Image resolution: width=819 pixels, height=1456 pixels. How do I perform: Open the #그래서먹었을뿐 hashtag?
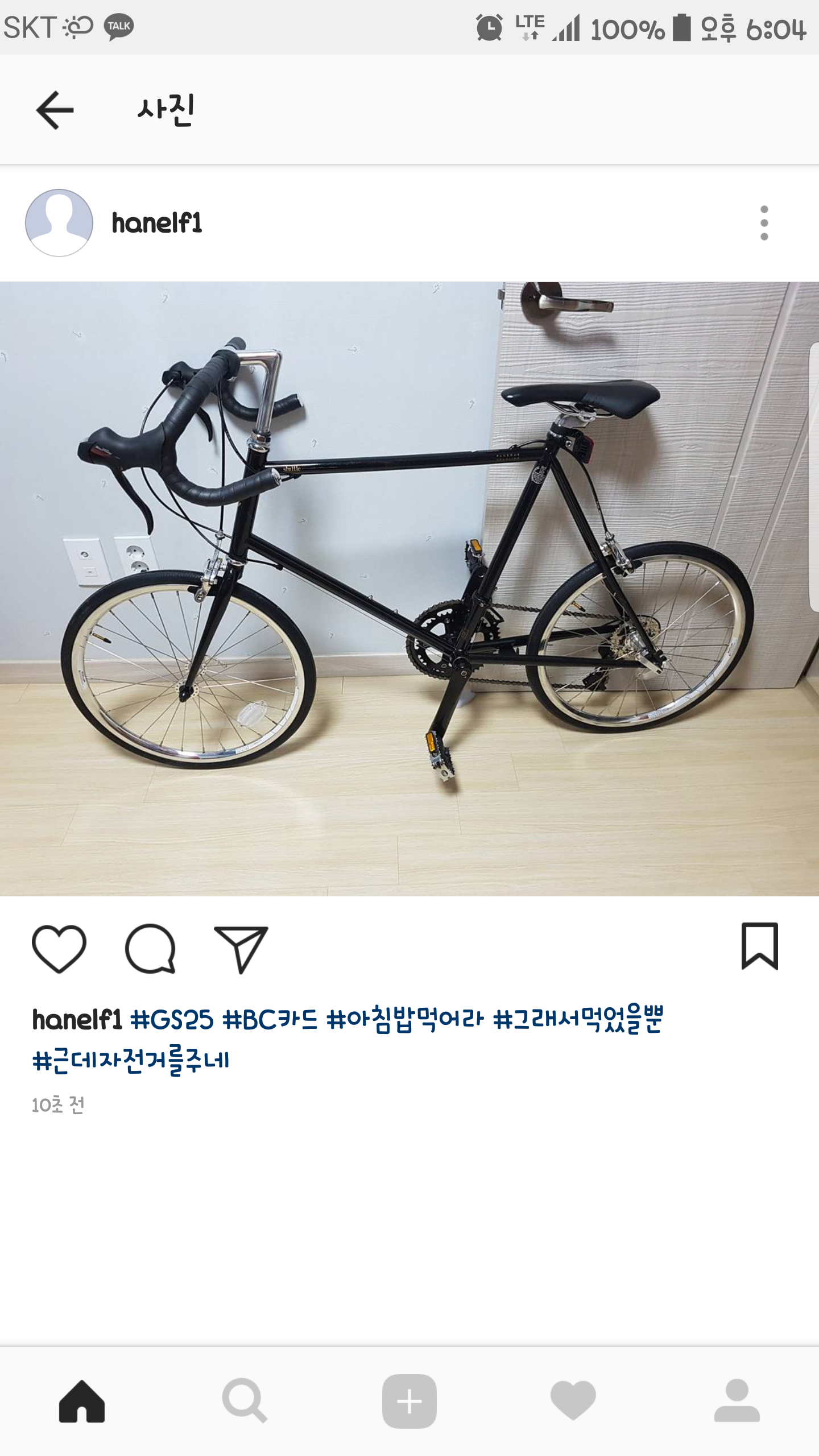pos(578,1020)
